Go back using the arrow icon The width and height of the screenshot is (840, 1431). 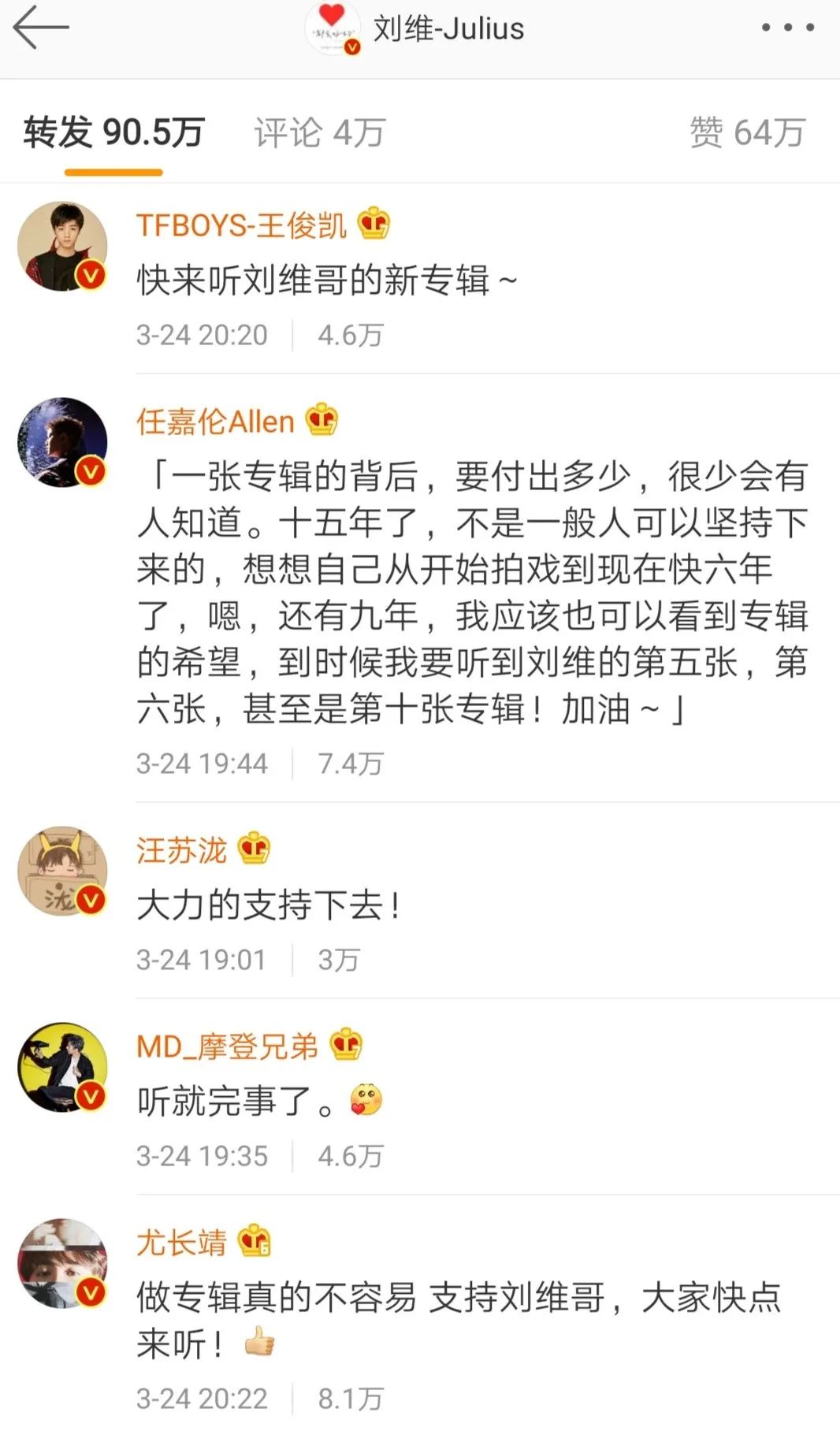pos(41,28)
